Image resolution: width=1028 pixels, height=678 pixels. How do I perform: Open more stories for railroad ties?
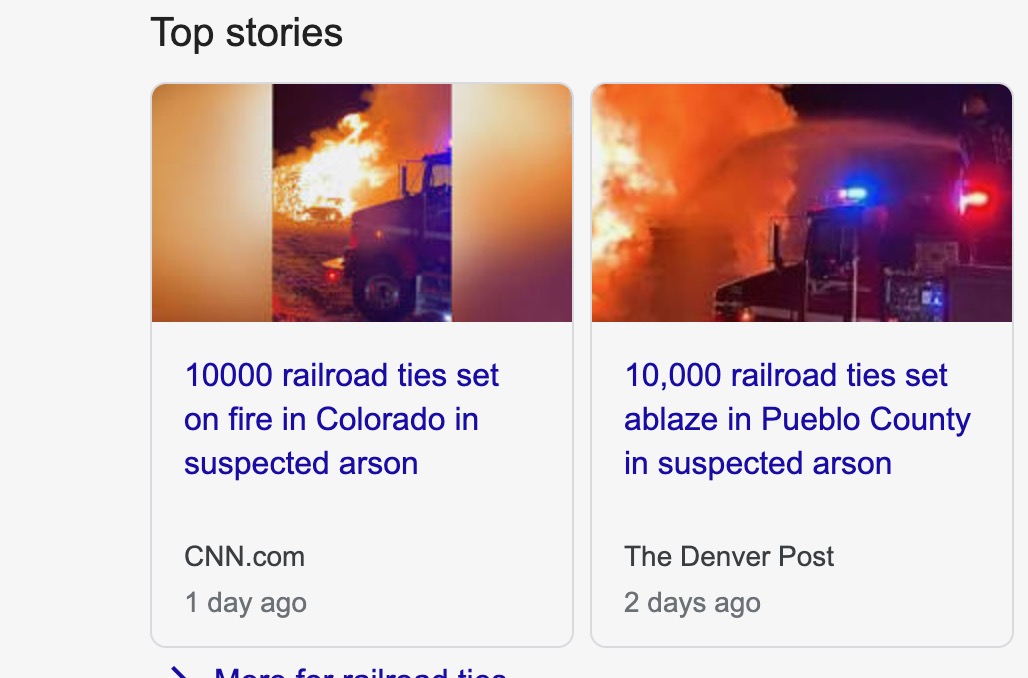[360, 672]
